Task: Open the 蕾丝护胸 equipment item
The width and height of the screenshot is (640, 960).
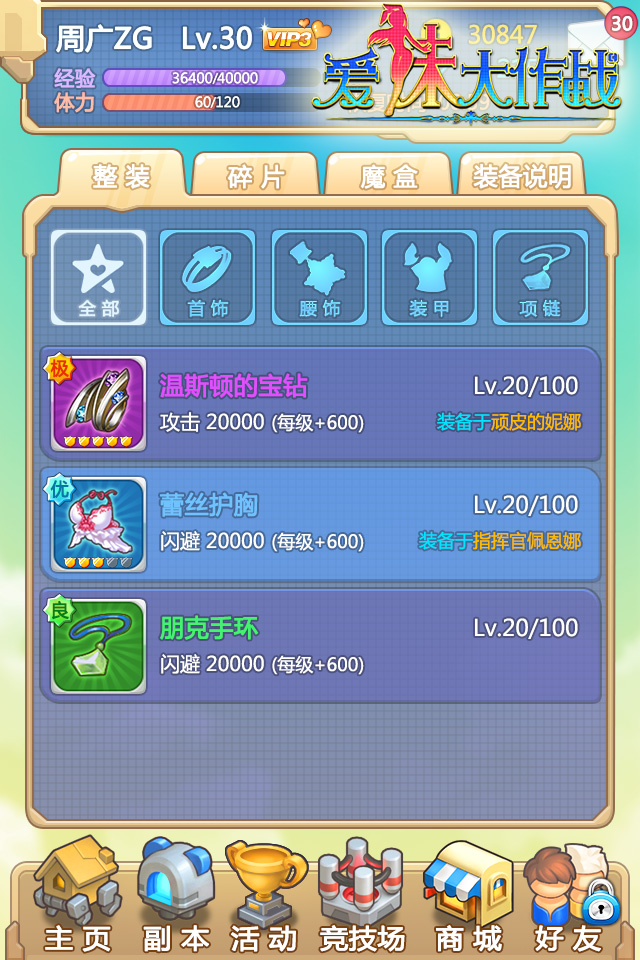Action: tap(320, 525)
